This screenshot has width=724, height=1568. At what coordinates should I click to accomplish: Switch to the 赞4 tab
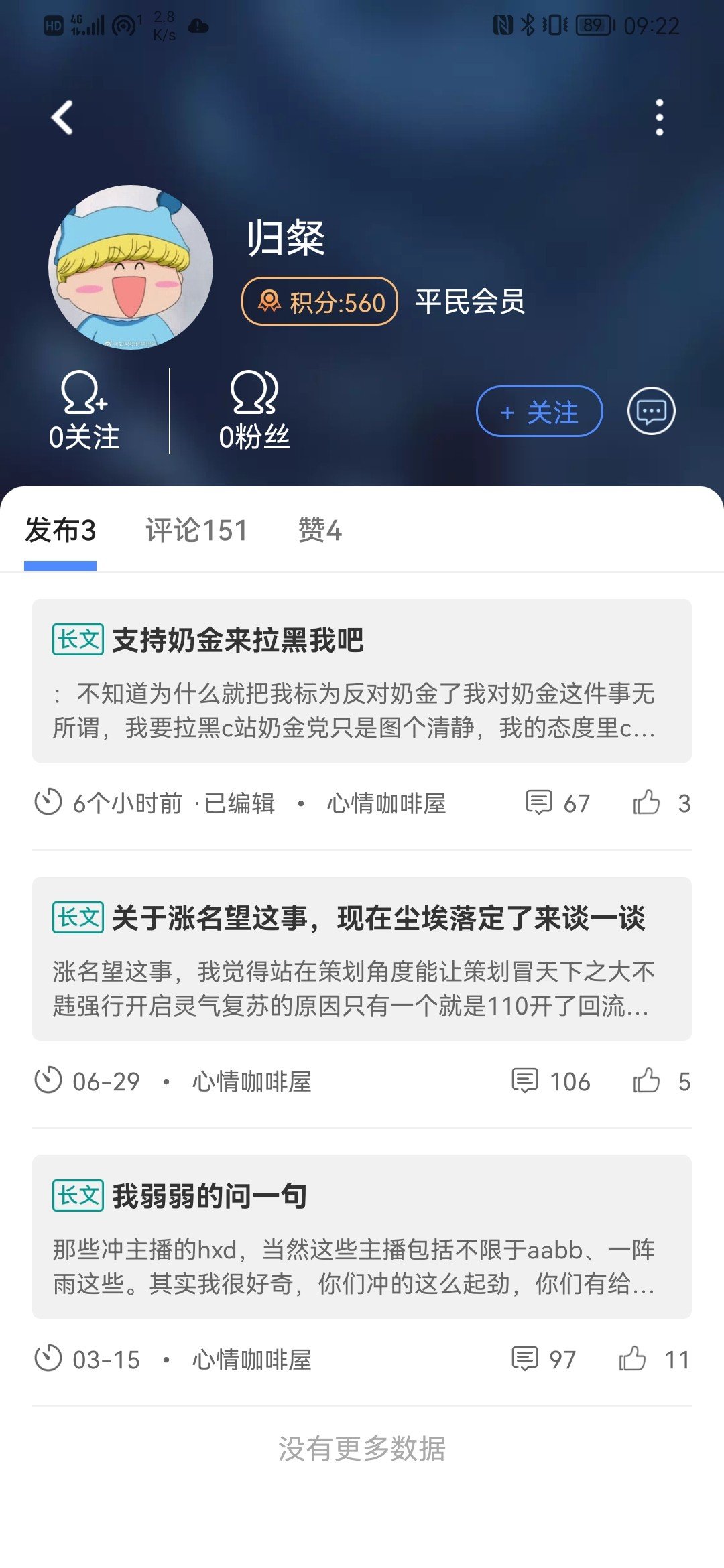320,531
